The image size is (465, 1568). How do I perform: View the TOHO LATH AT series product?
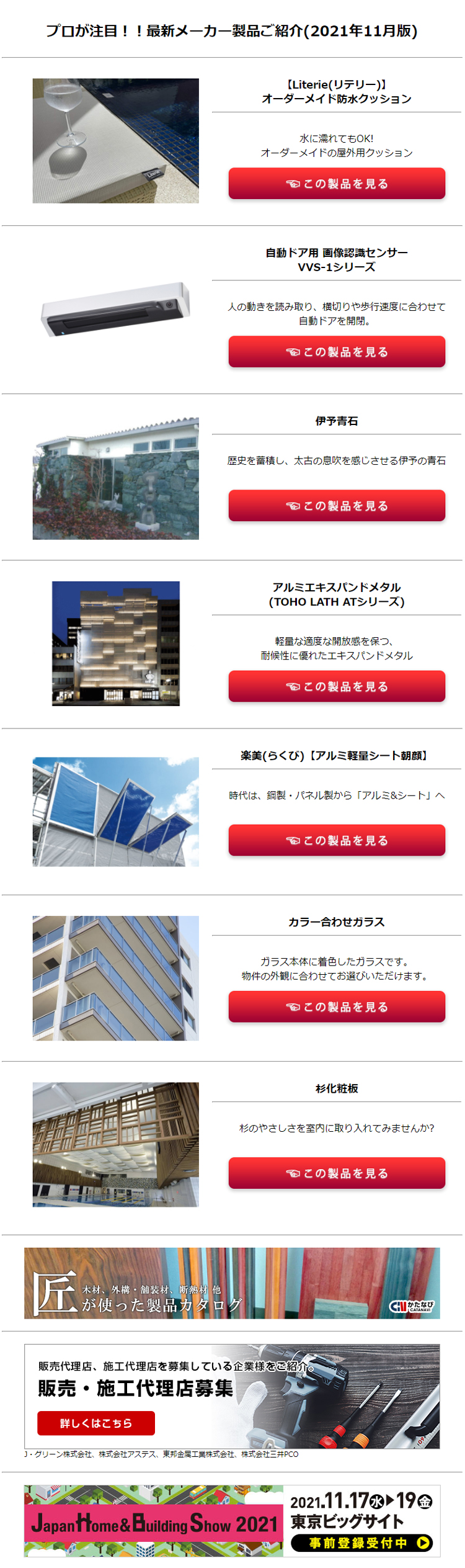[337, 686]
